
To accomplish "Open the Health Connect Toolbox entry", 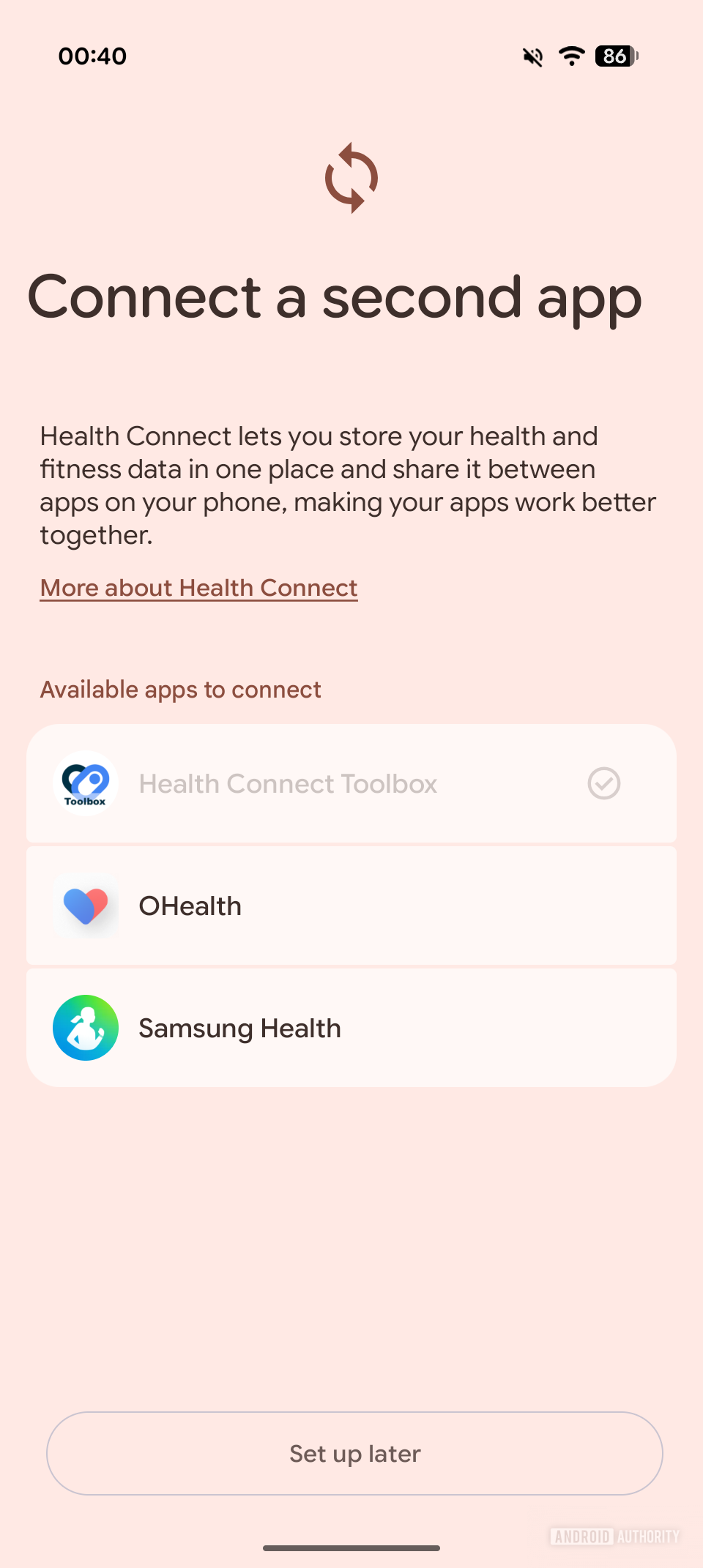I will coord(351,783).
